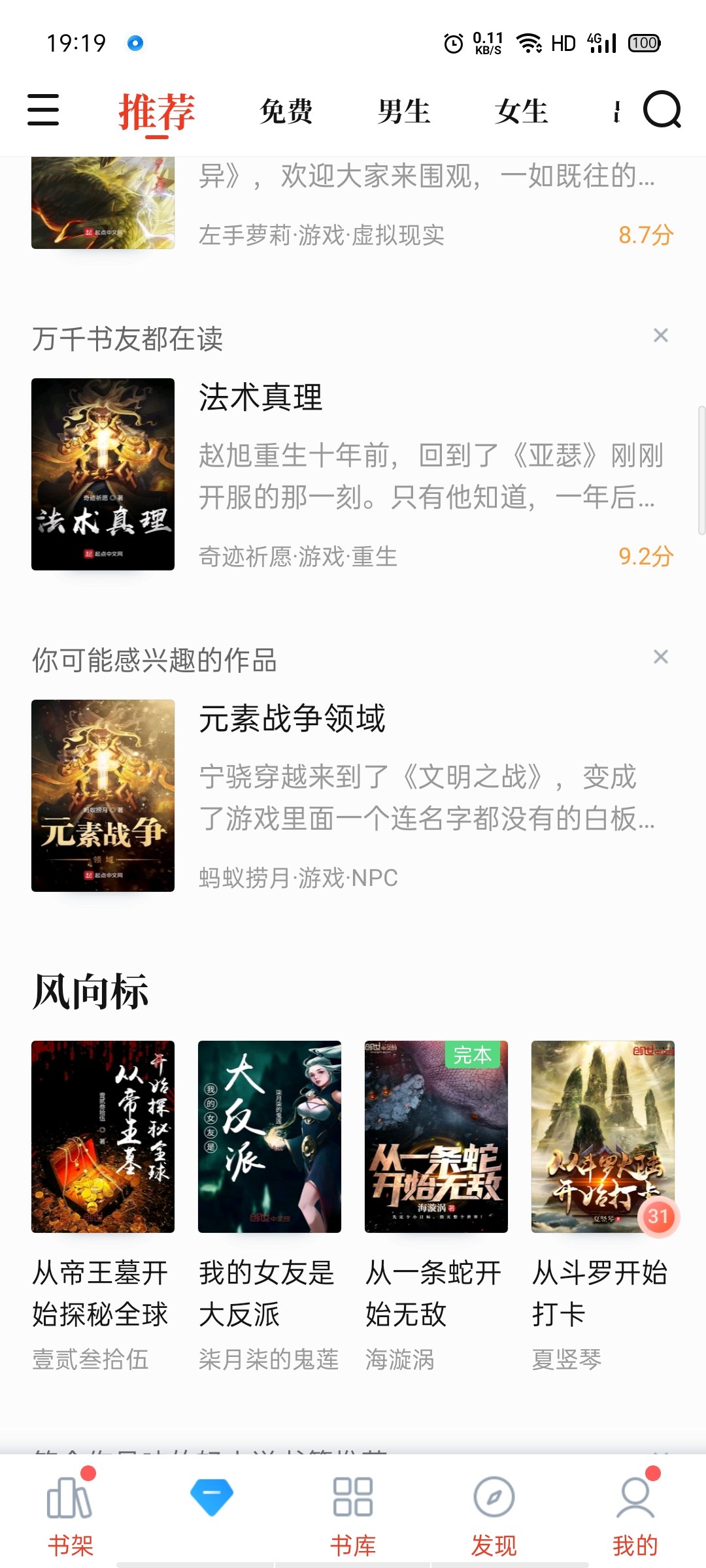Switch to the 免费 tab
Image resolution: width=706 pixels, height=1568 pixels.
[x=286, y=111]
